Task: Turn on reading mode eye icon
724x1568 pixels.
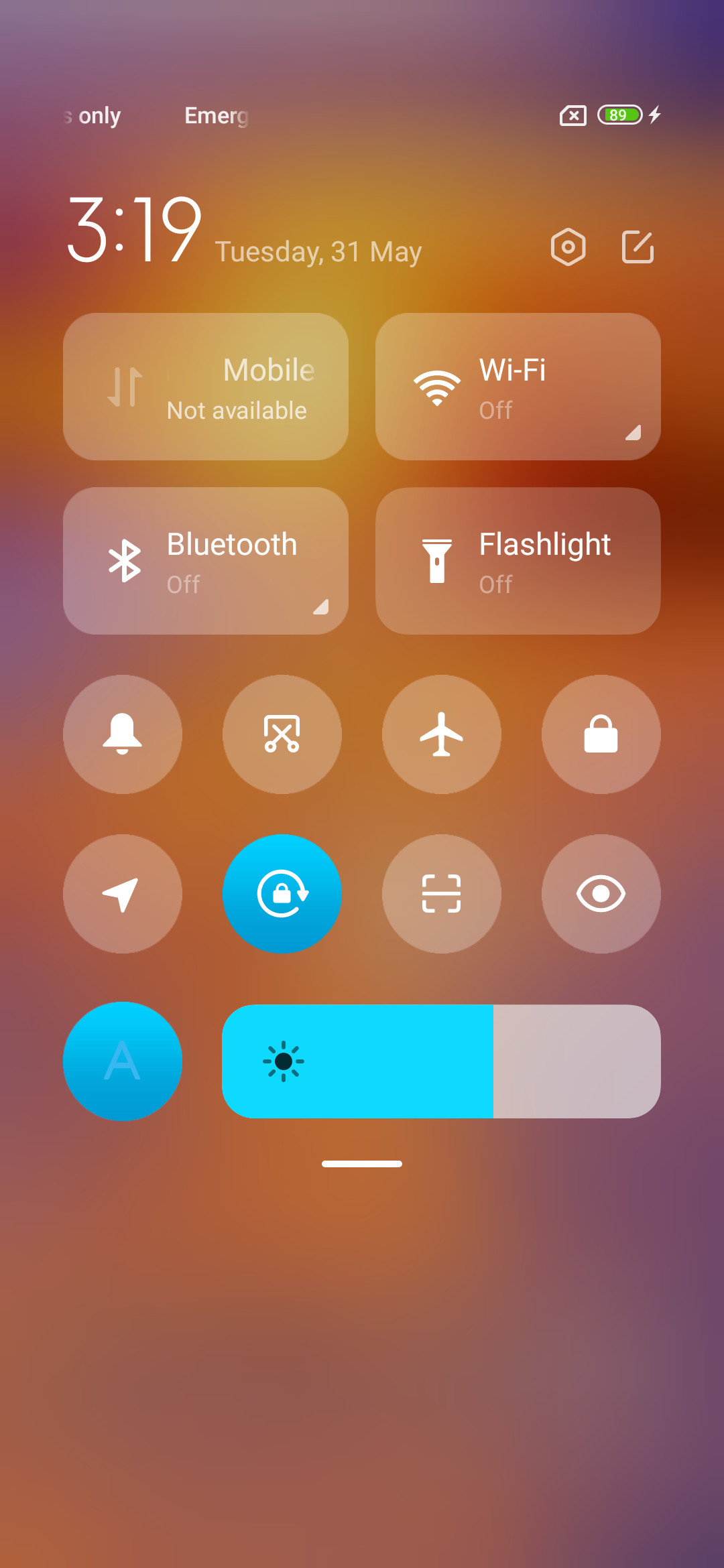Action: point(601,894)
